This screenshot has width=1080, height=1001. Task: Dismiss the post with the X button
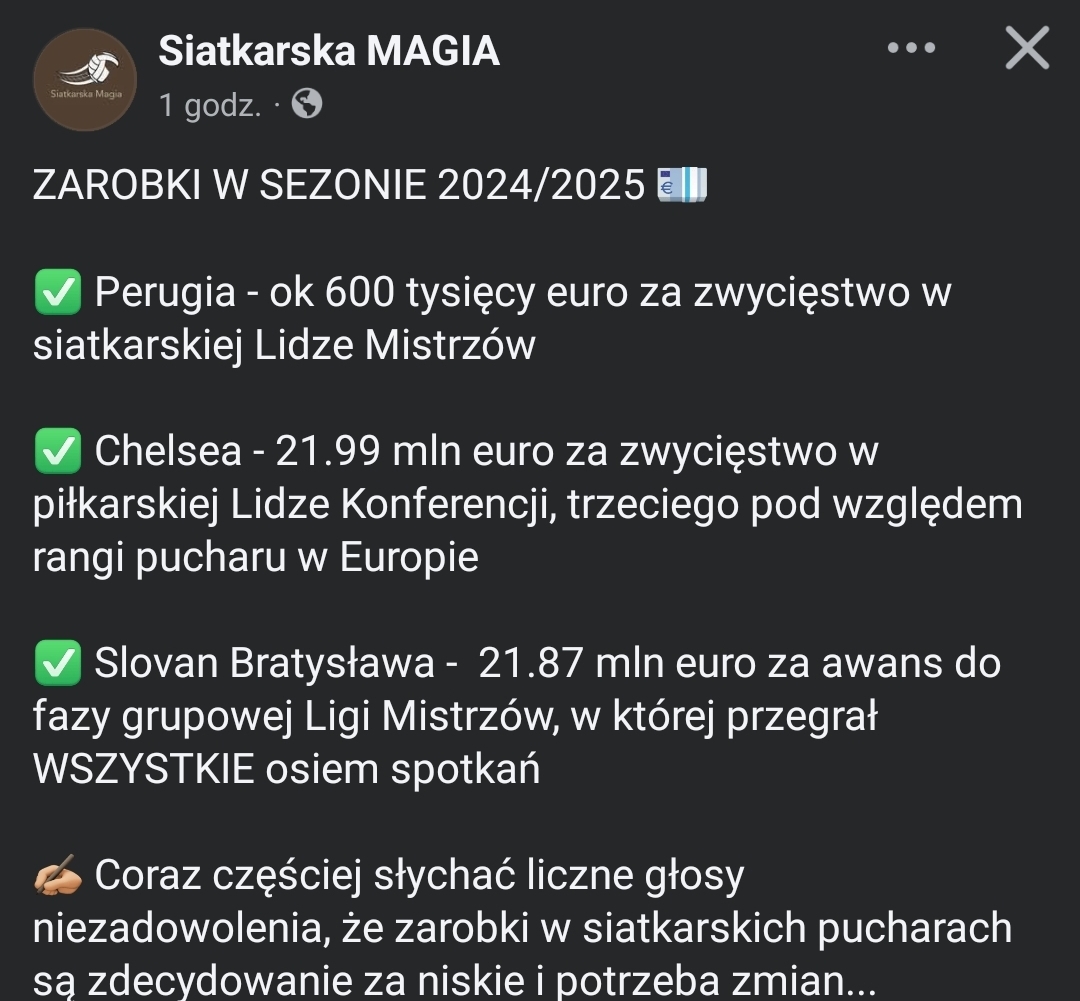[1027, 48]
